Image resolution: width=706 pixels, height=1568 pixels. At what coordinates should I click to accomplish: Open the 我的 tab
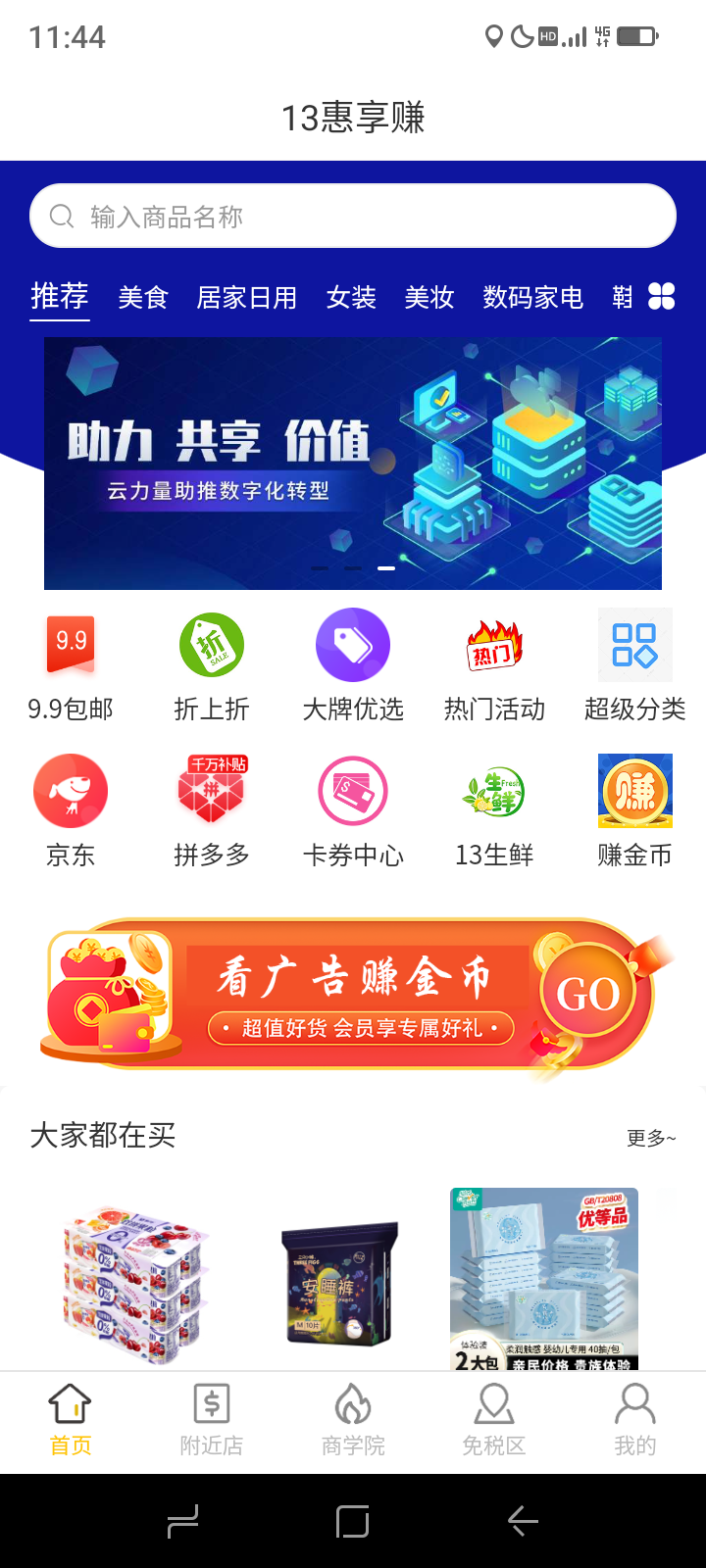point(635,1420)
